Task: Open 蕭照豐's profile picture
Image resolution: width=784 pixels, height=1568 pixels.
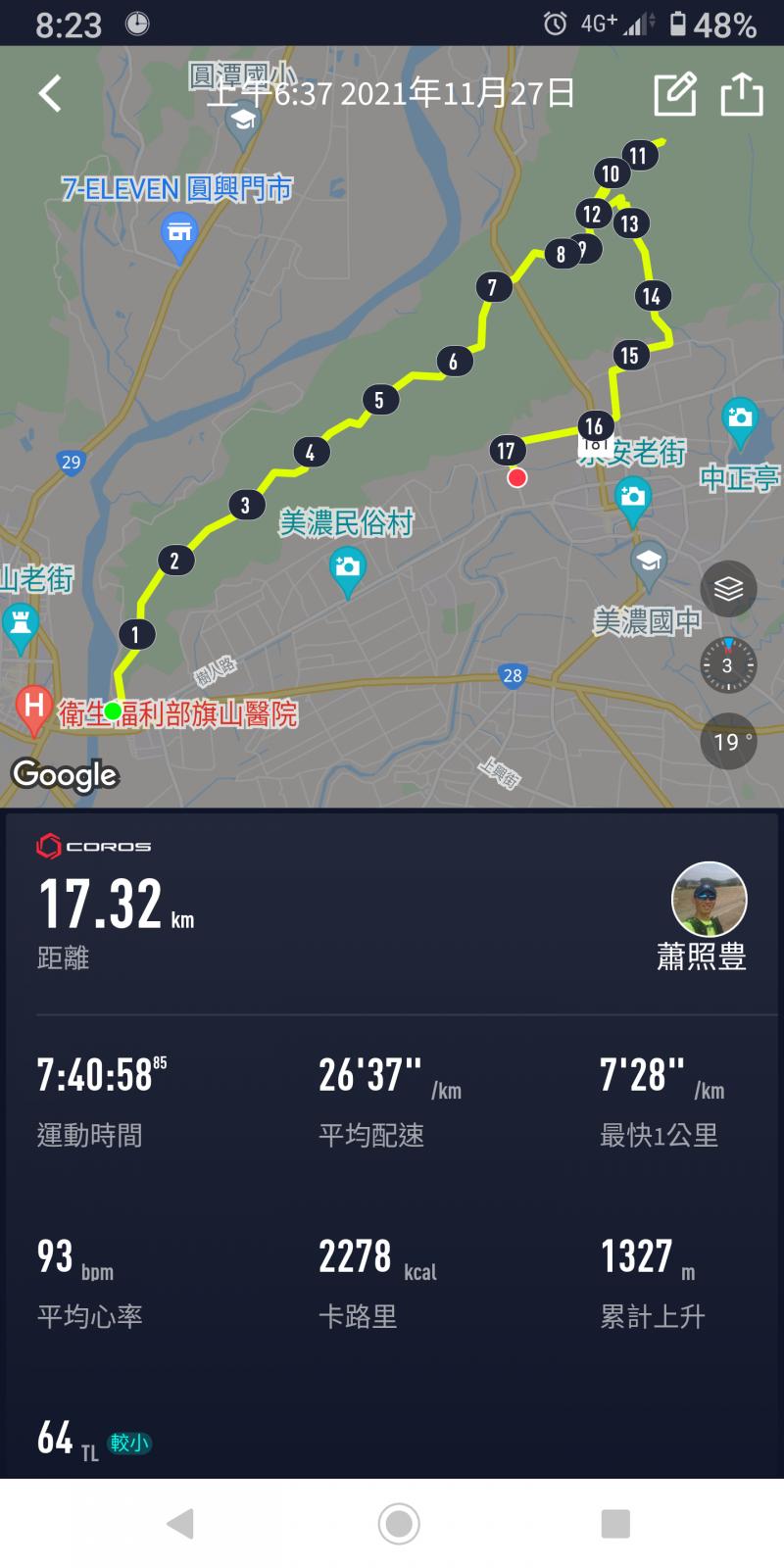Action: [709, 900]
